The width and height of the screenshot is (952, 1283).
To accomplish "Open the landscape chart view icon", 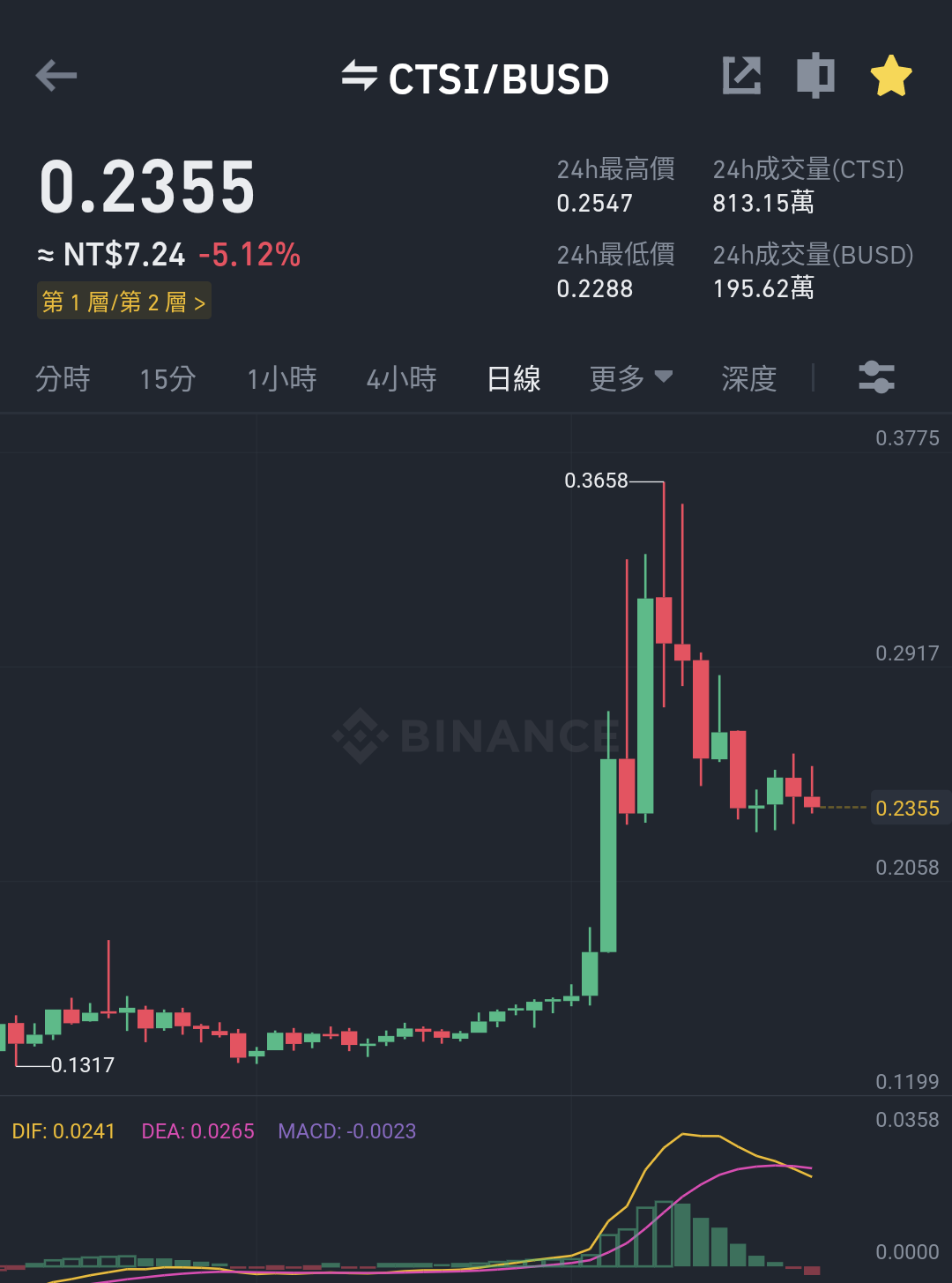I will (815, 75).
